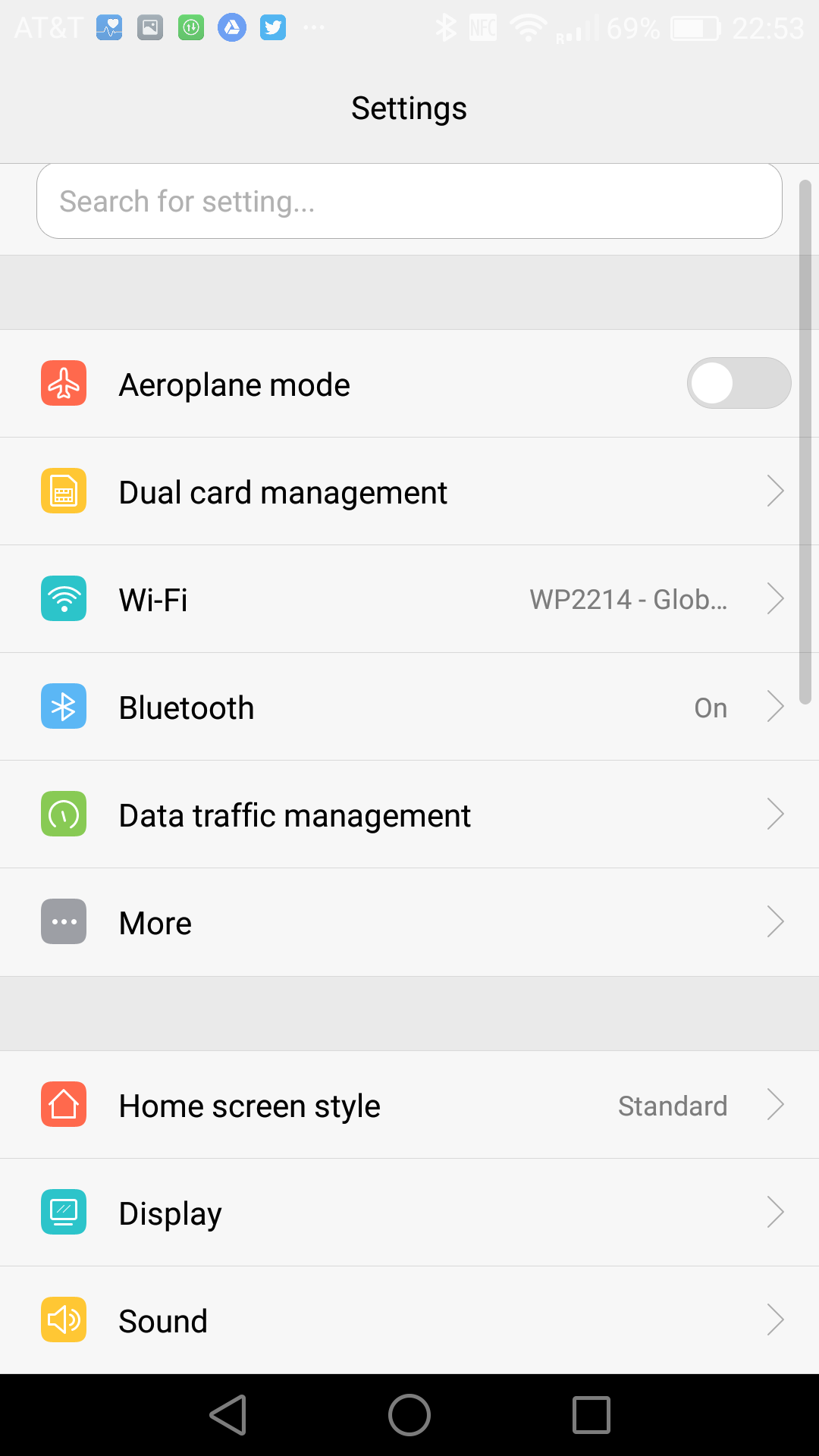Open Wi-Fi settings
Screen dimensions: 819x1456
click(x=409, y=599)
